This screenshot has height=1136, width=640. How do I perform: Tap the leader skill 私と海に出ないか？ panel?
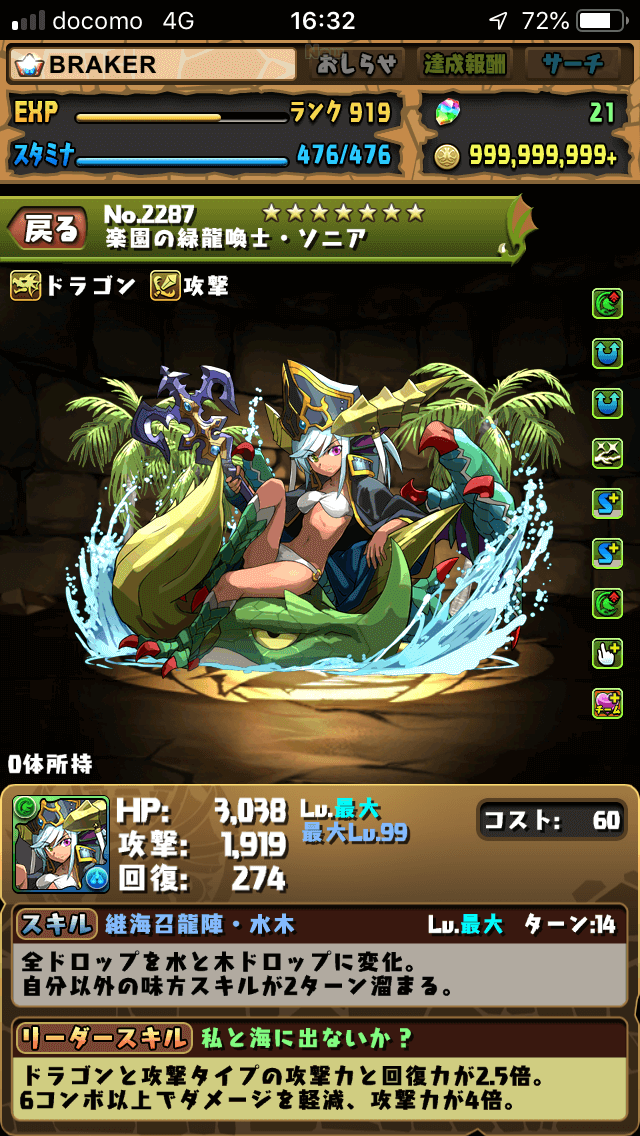point(319,1070)
